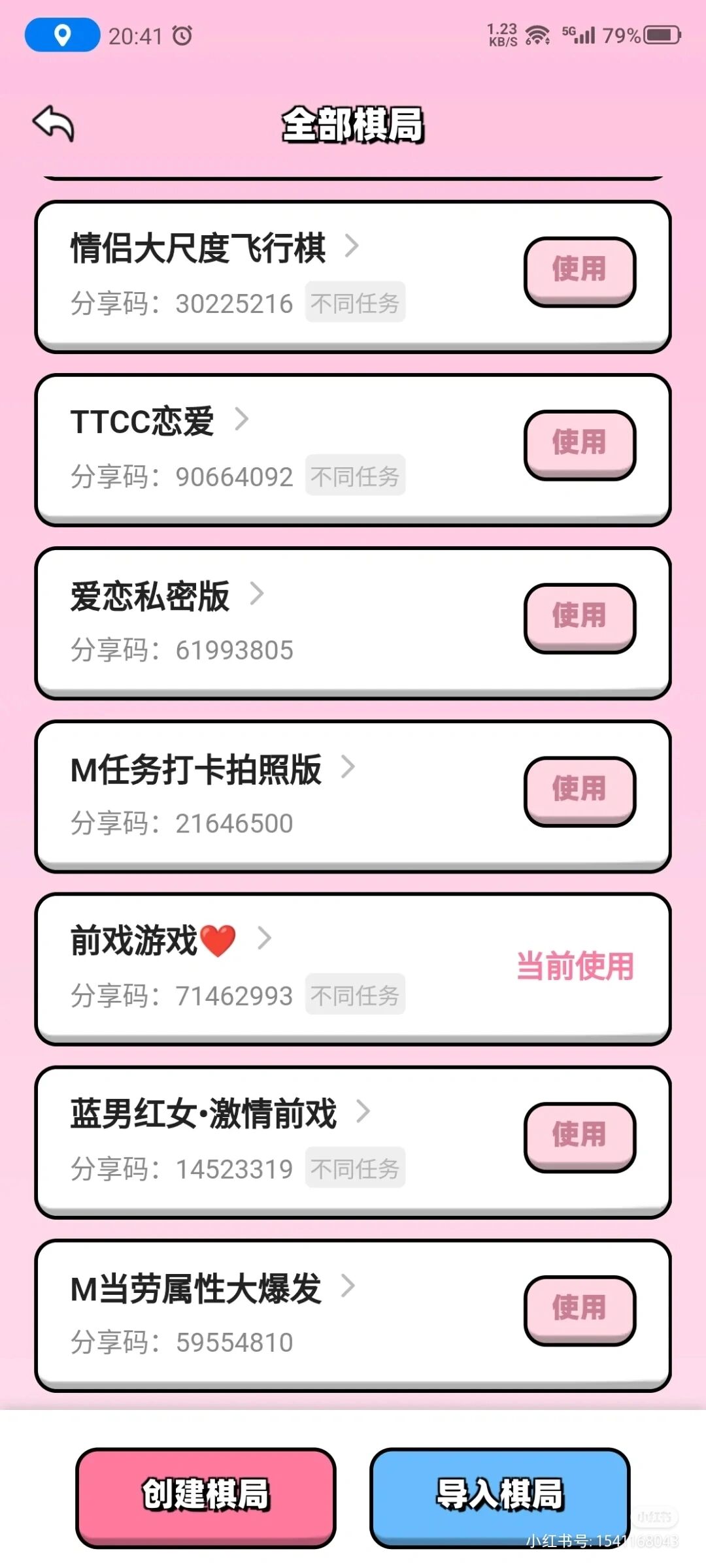Select the 全部棋局 title at top

pyautogui.click(x=353, y=124)
